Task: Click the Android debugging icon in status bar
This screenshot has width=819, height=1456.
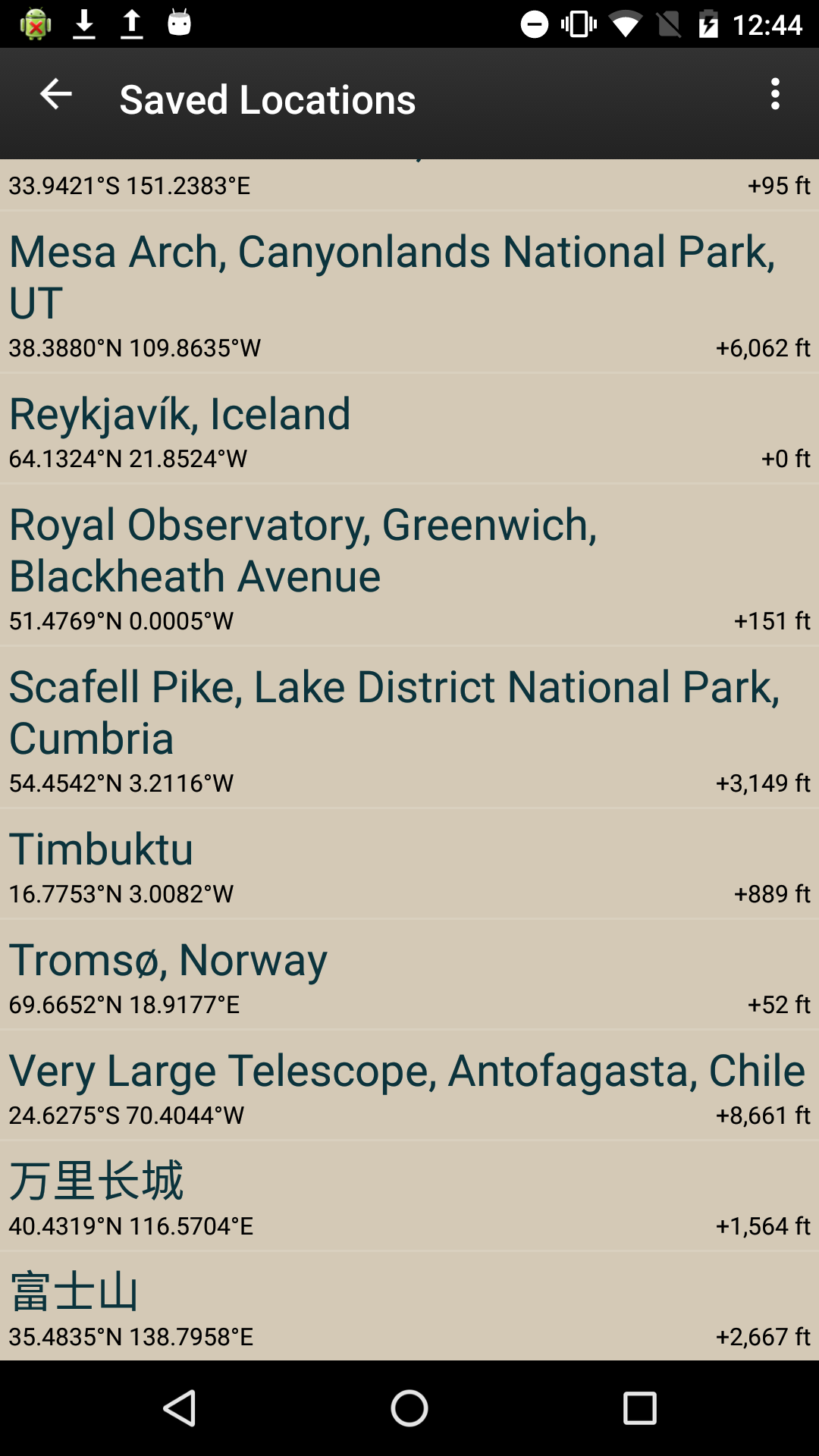Action: pos(34,23)
